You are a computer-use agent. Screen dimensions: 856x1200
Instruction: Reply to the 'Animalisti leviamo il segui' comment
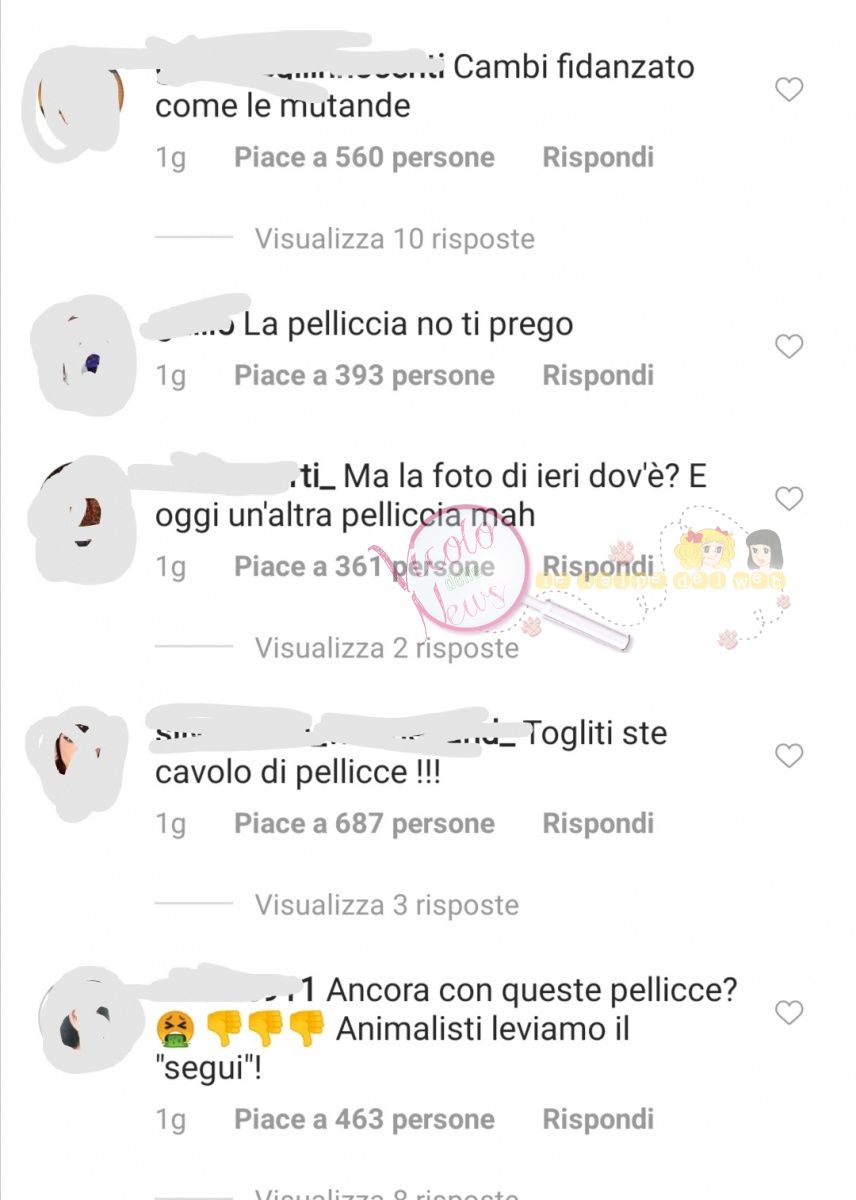[597, 1120]
